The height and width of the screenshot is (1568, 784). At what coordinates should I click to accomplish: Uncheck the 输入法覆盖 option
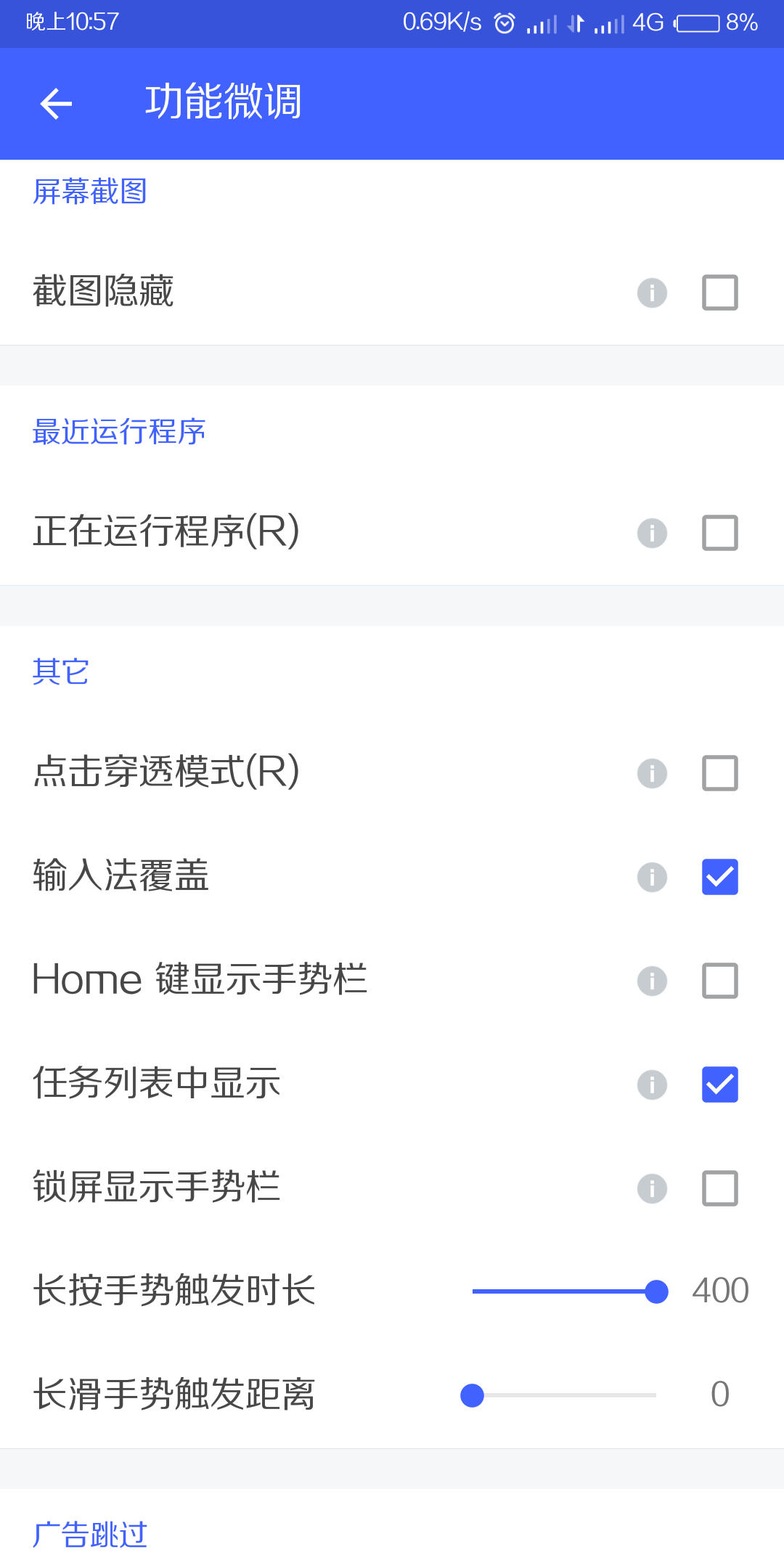[x=719, y=877]
